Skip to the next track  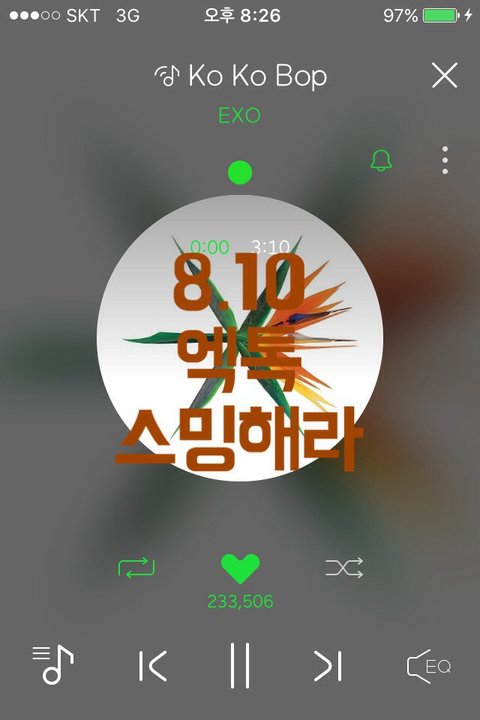[328, 665]
